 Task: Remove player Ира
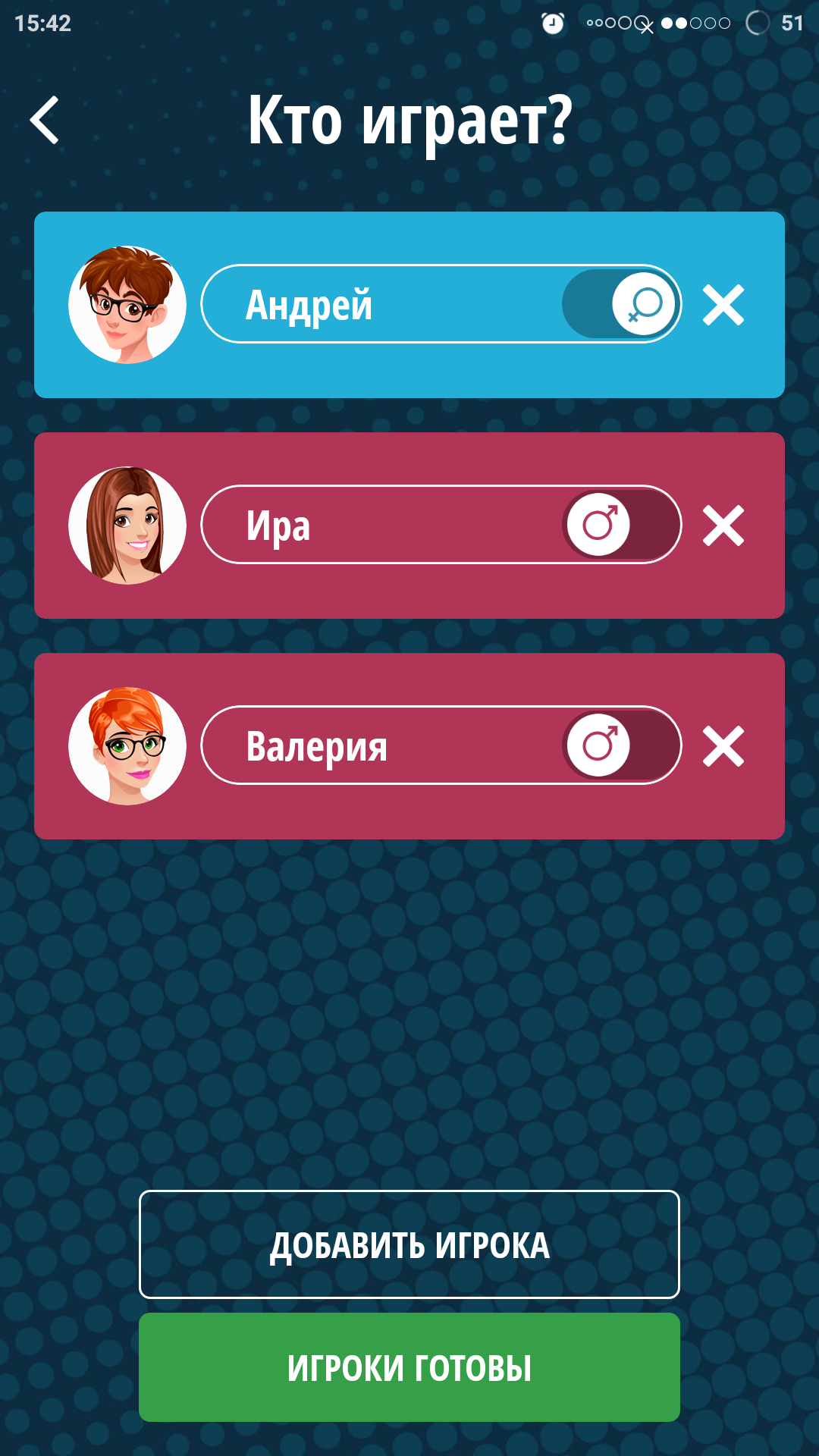723,526
